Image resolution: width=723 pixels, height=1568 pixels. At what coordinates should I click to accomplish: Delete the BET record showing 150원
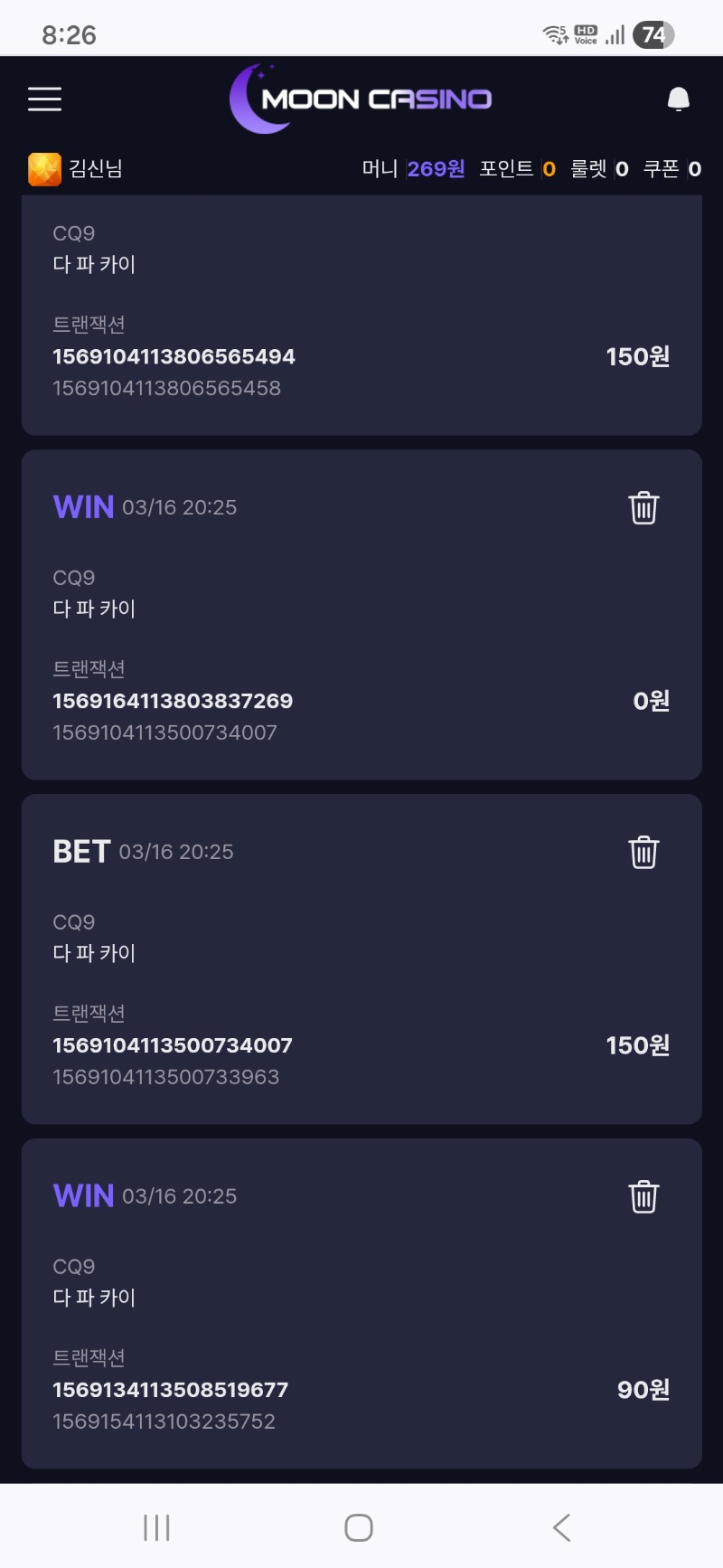coord(643,851)
